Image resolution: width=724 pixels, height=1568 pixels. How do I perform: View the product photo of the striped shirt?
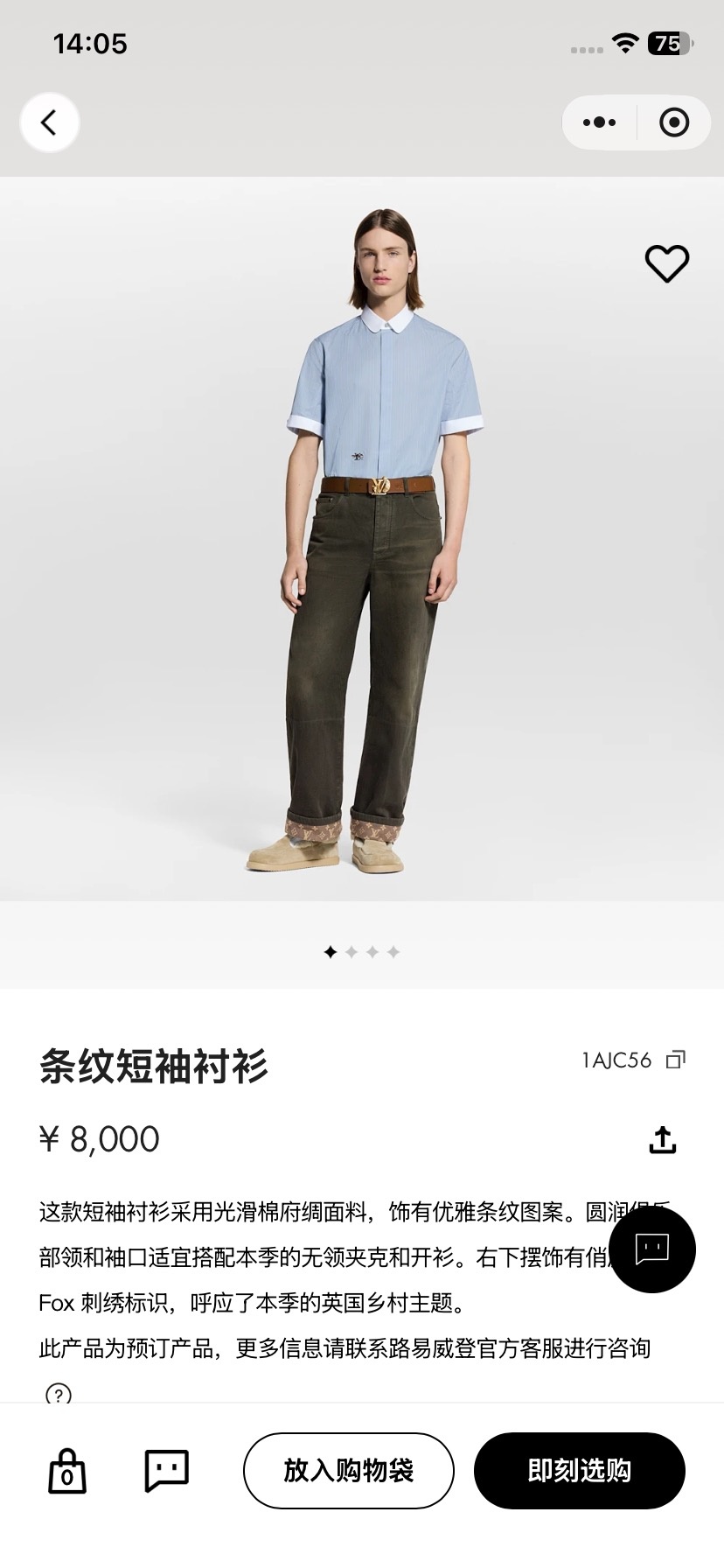[362, 539]
